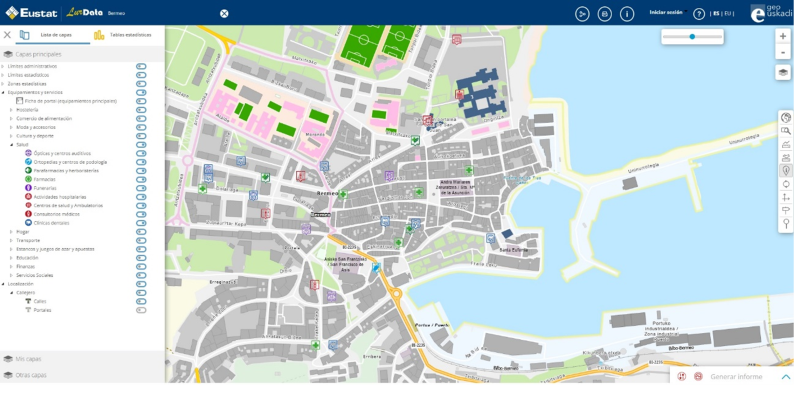800x400 pixels.
Task: Open the help question mark
Action: (699, 13)
